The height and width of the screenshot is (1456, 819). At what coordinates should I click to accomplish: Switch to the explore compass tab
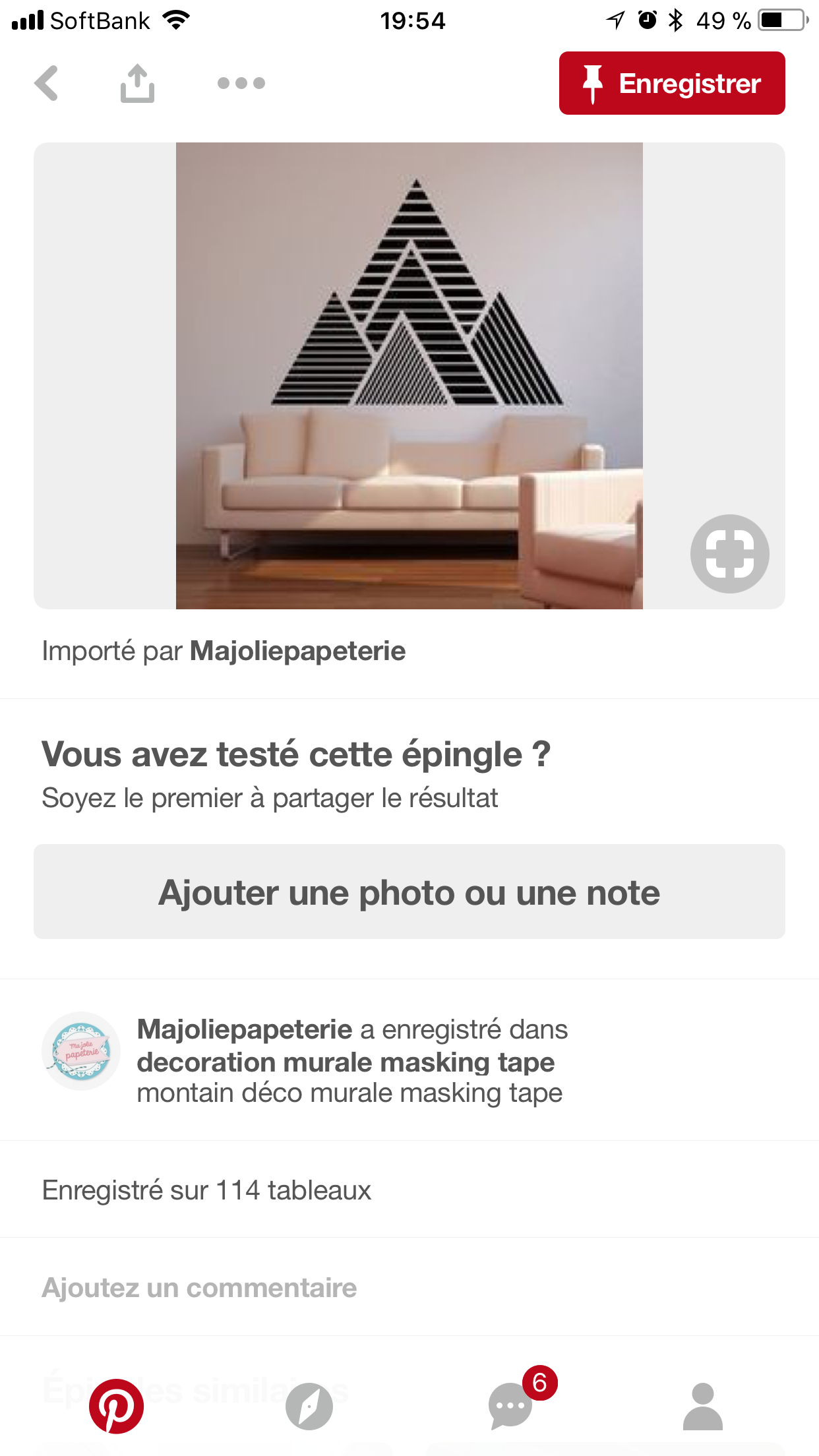309,1406
